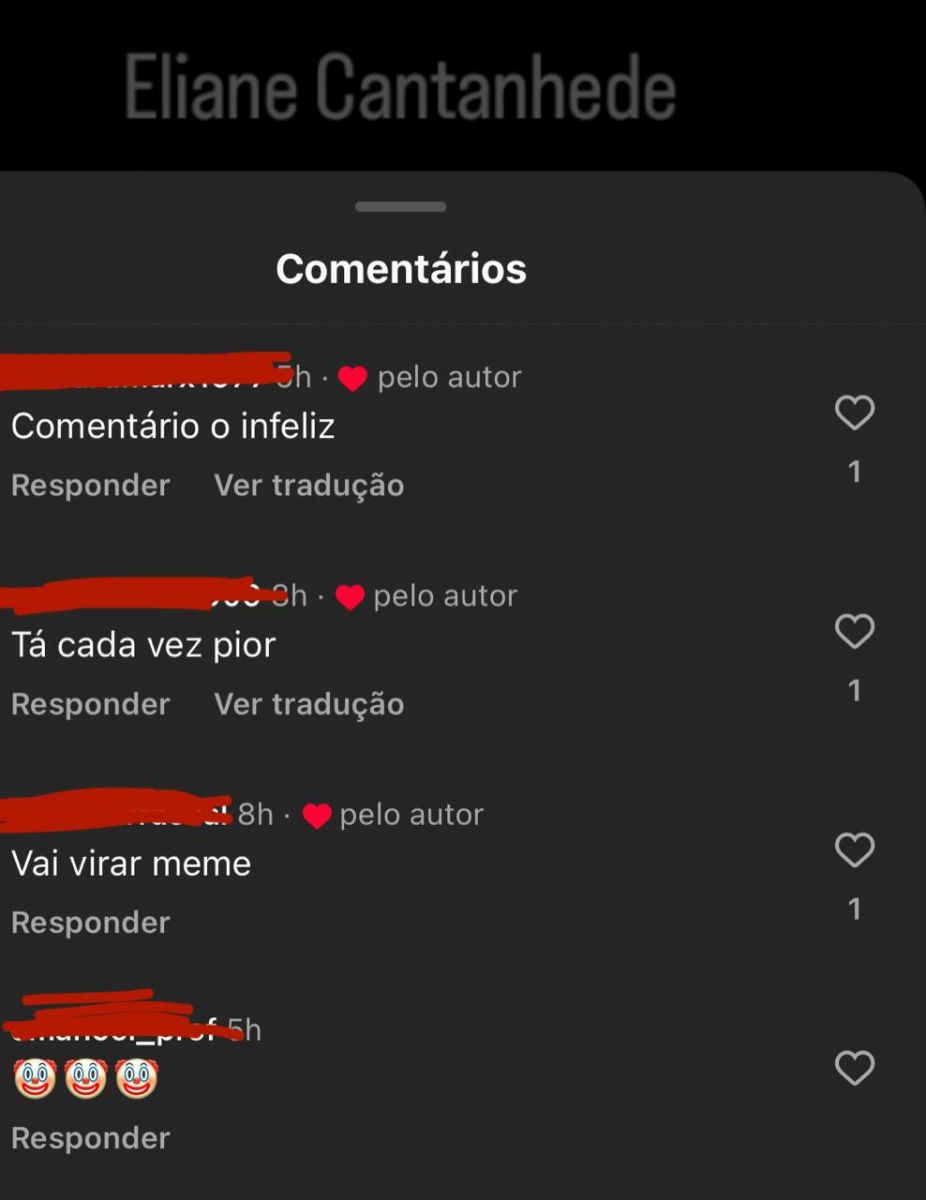See translation of 'Tá cada vez pior'
Viewport: 926px width, 1200px height.
309,704
